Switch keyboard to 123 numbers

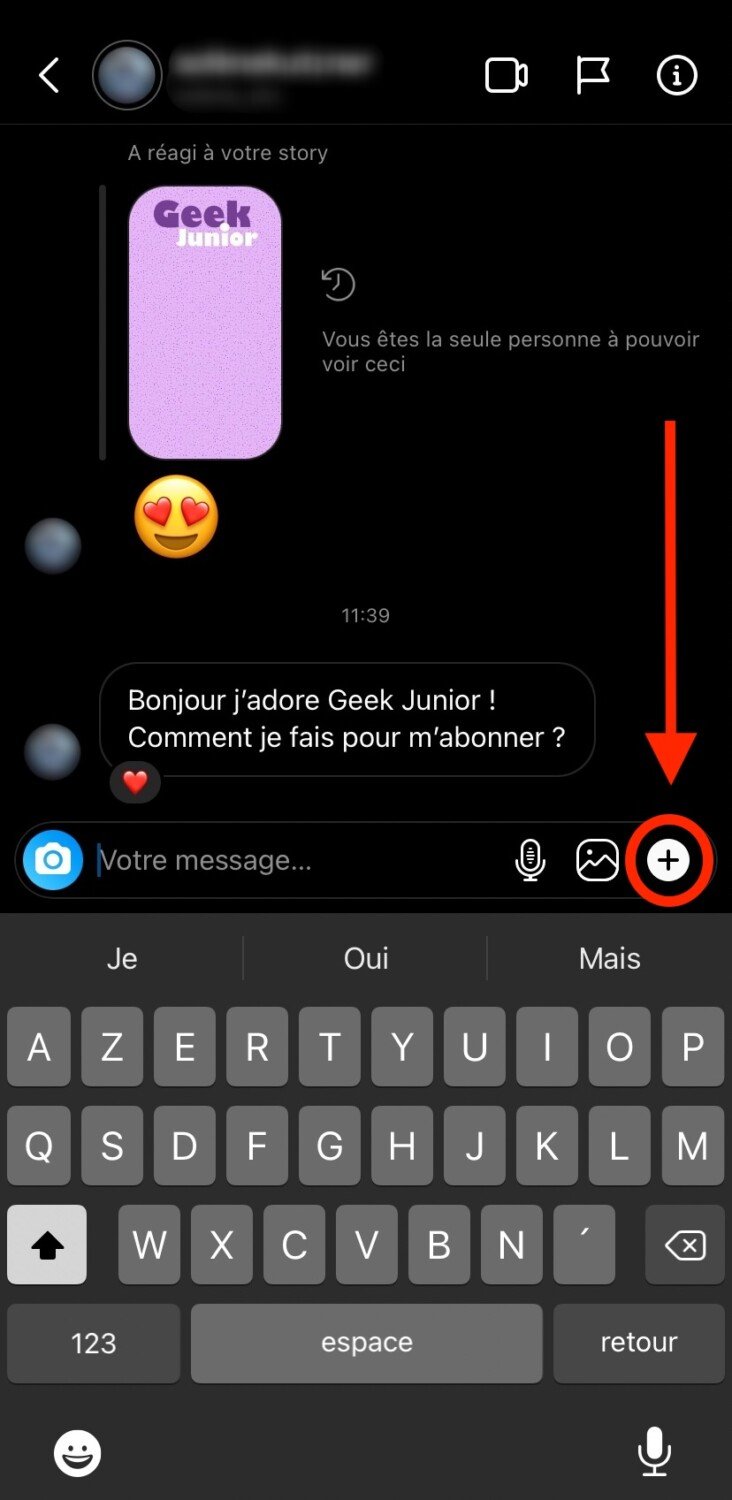pos(94,1343)
